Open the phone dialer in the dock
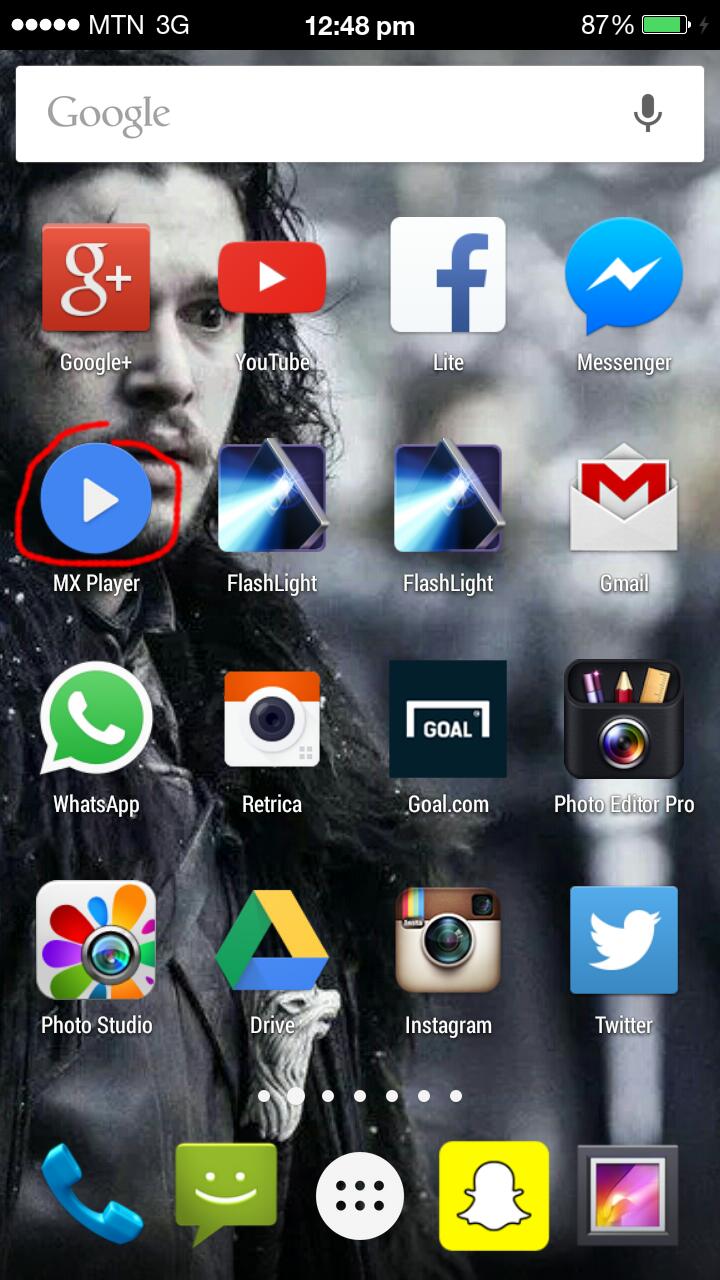 [92, 1195]
